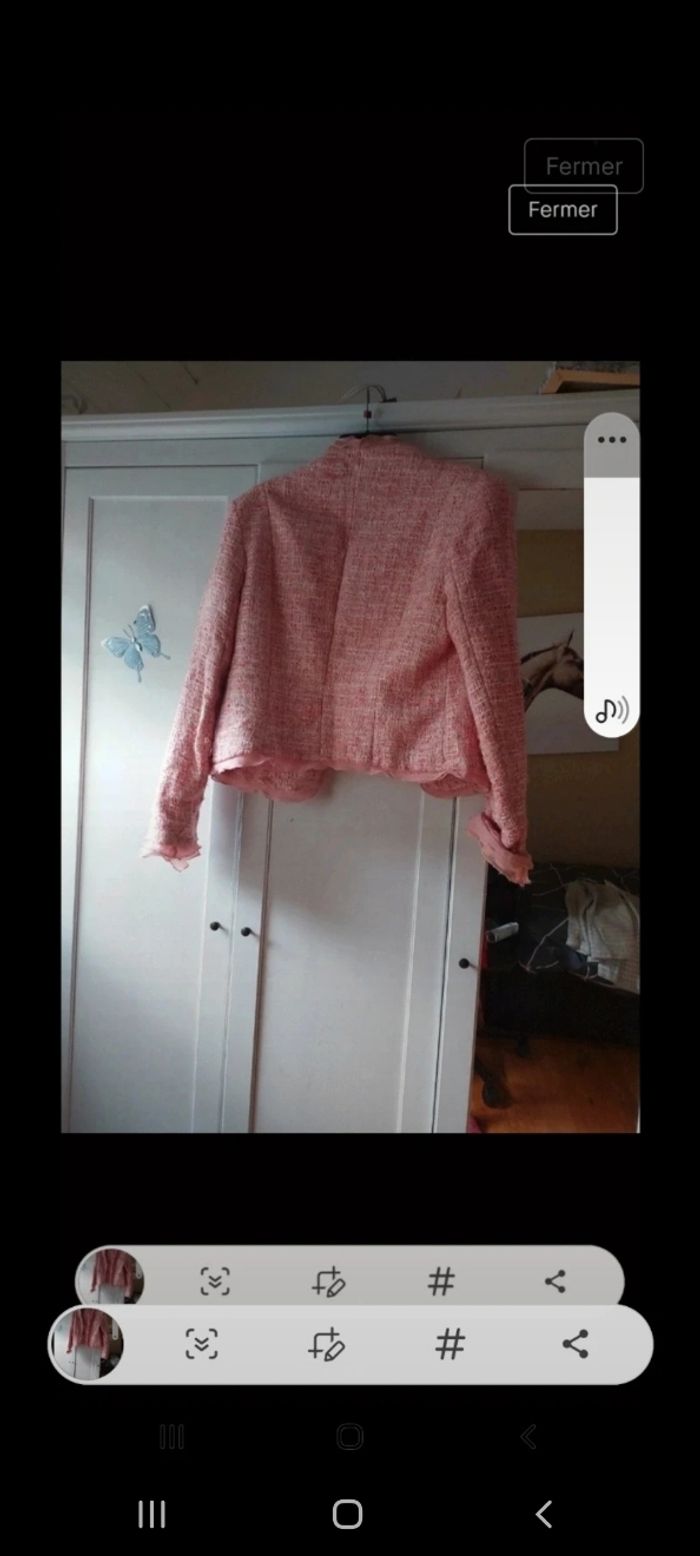
Task: Open the recent apps view
Action: pyautogui.click(x=152, y=1514)
